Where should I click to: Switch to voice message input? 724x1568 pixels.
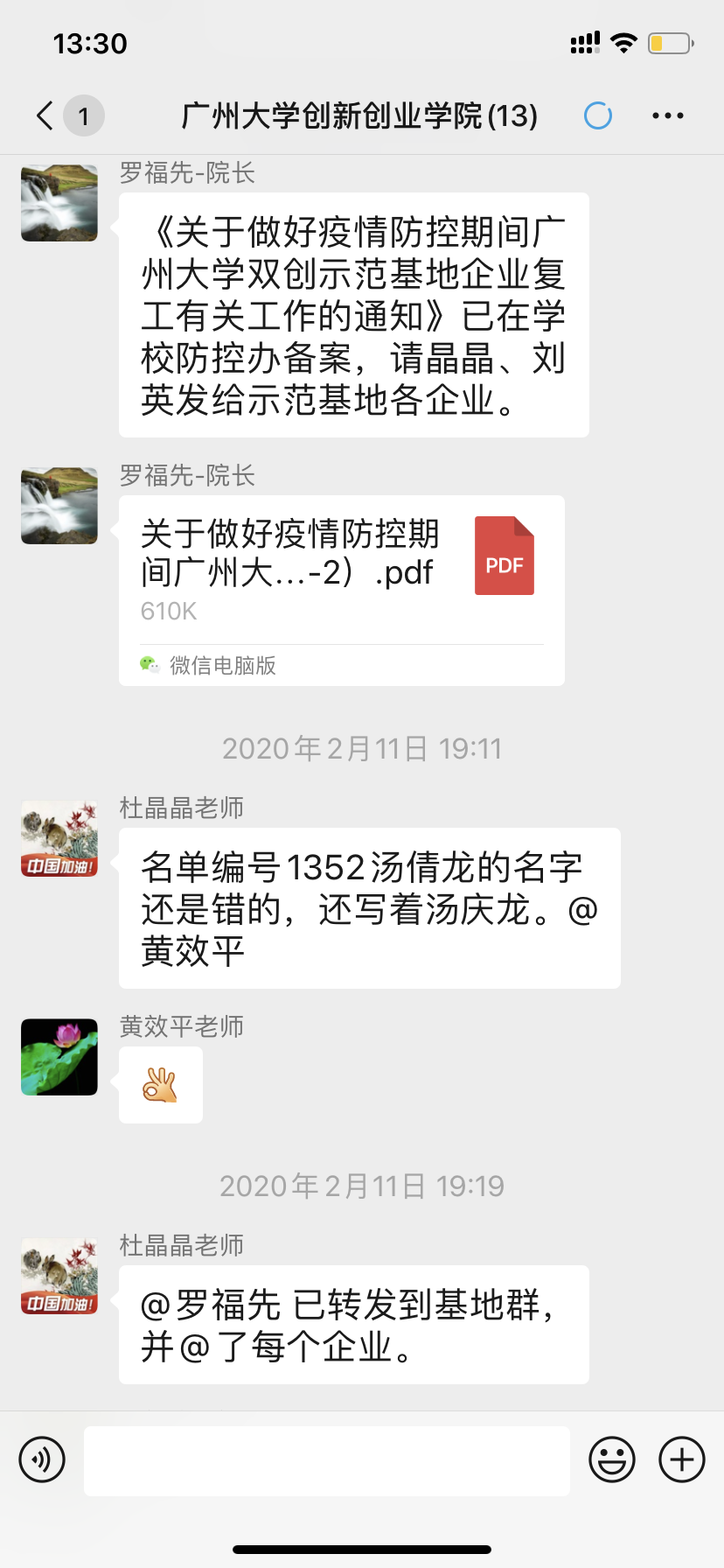click(x=42, y=1459)
